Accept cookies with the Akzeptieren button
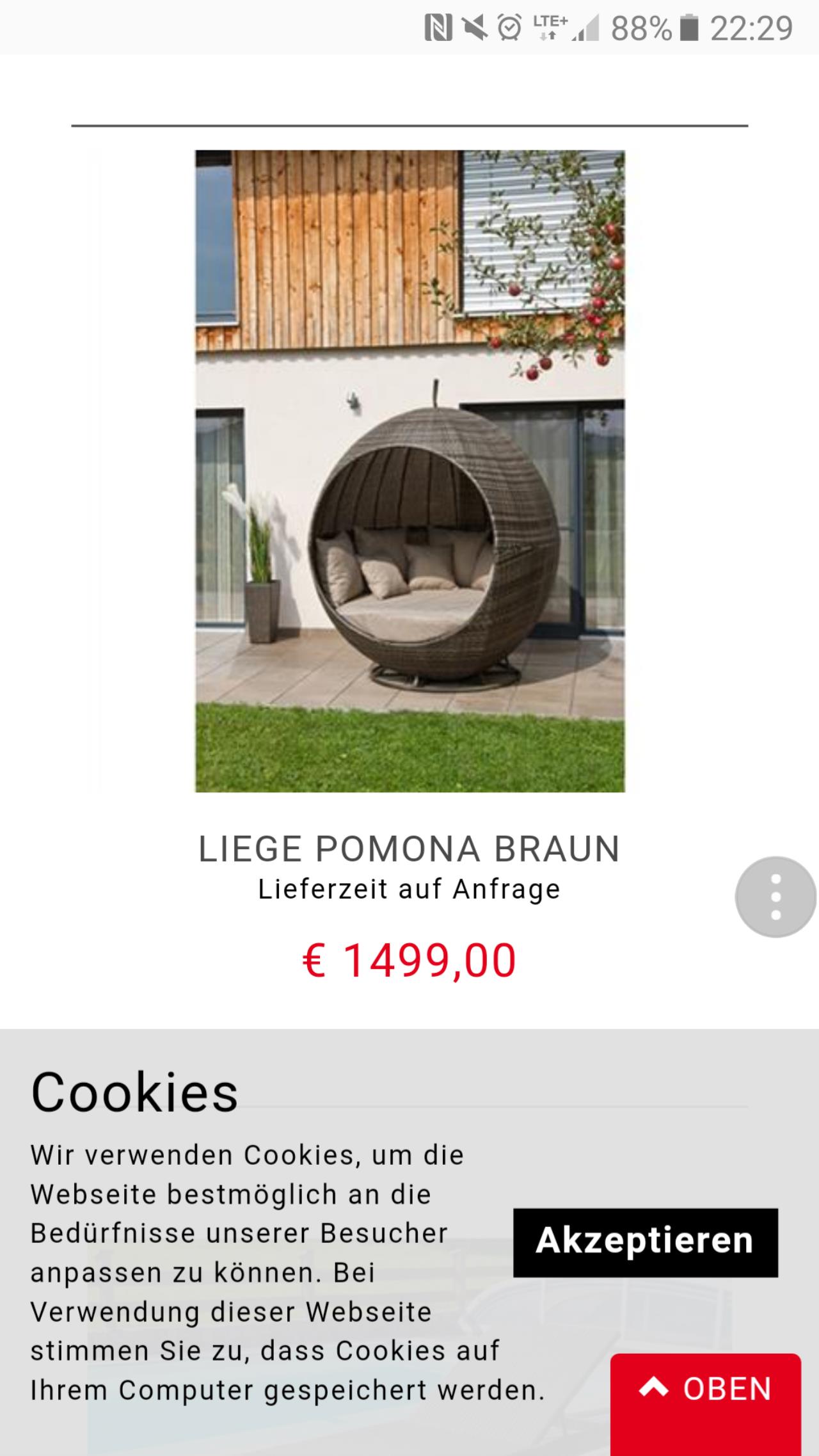 click(645, 1242)
